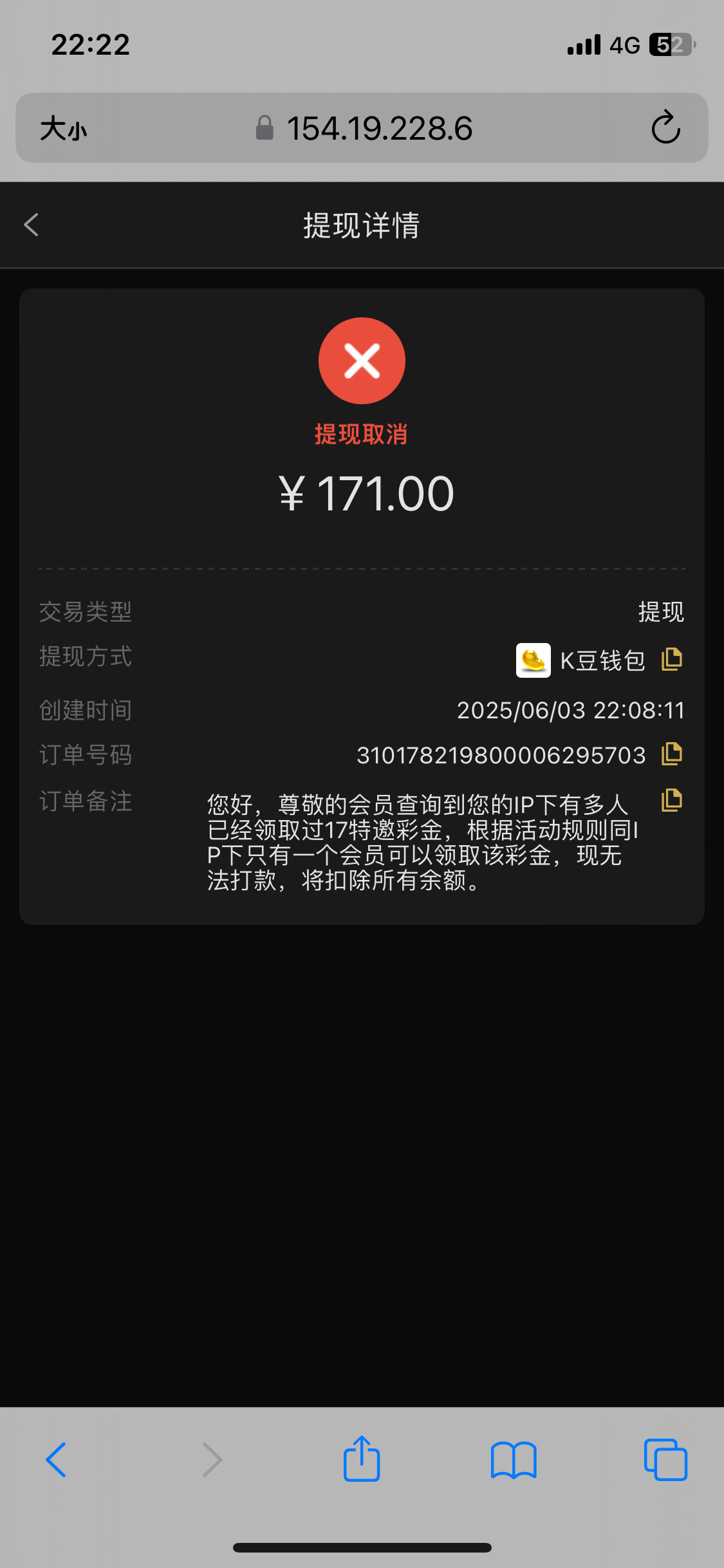Viewport: 724px width, 1568px height.
Task: Tap the address bar showing 154.19.228.6
Action: [x=364, y=128]
